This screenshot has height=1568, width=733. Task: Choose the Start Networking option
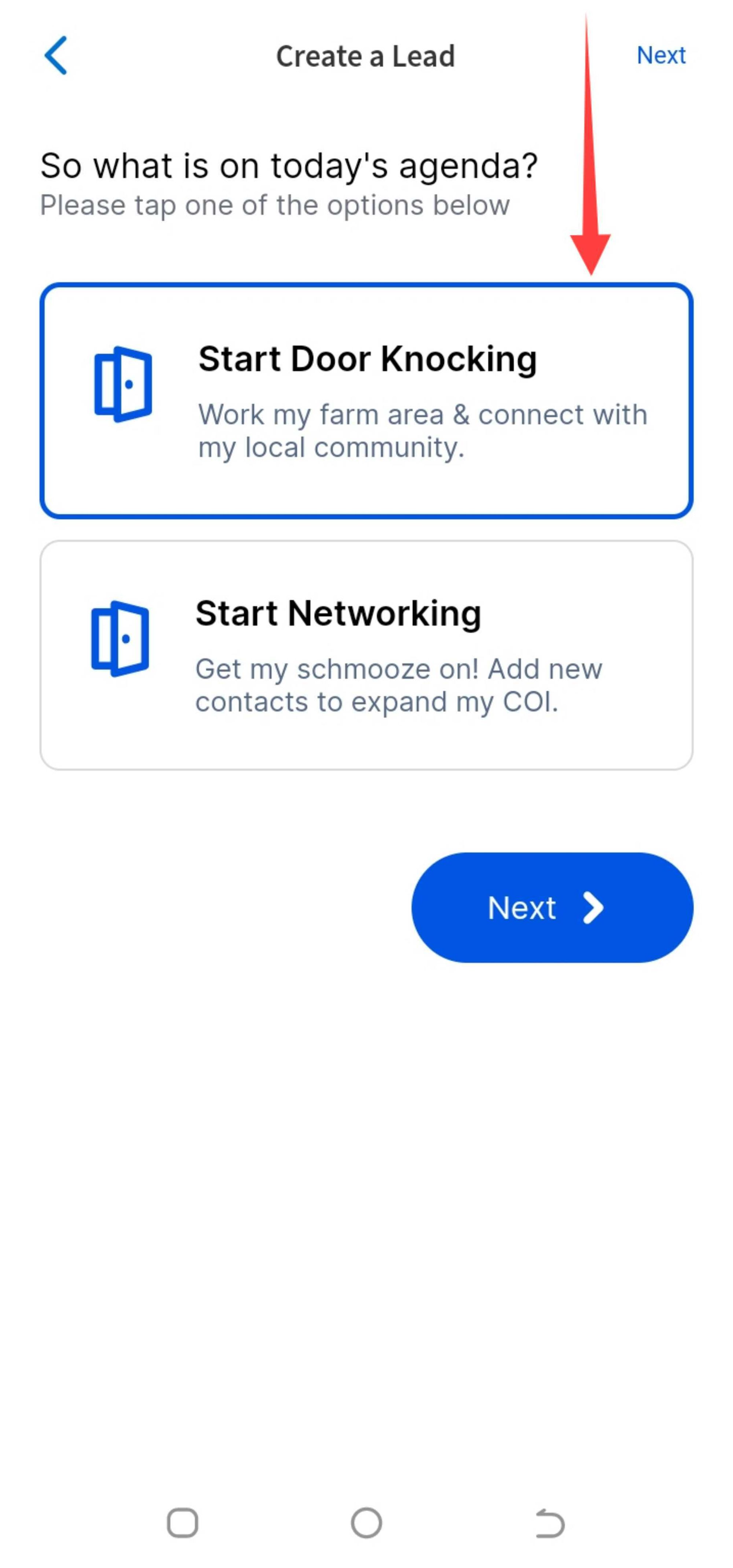pos(366,655)
